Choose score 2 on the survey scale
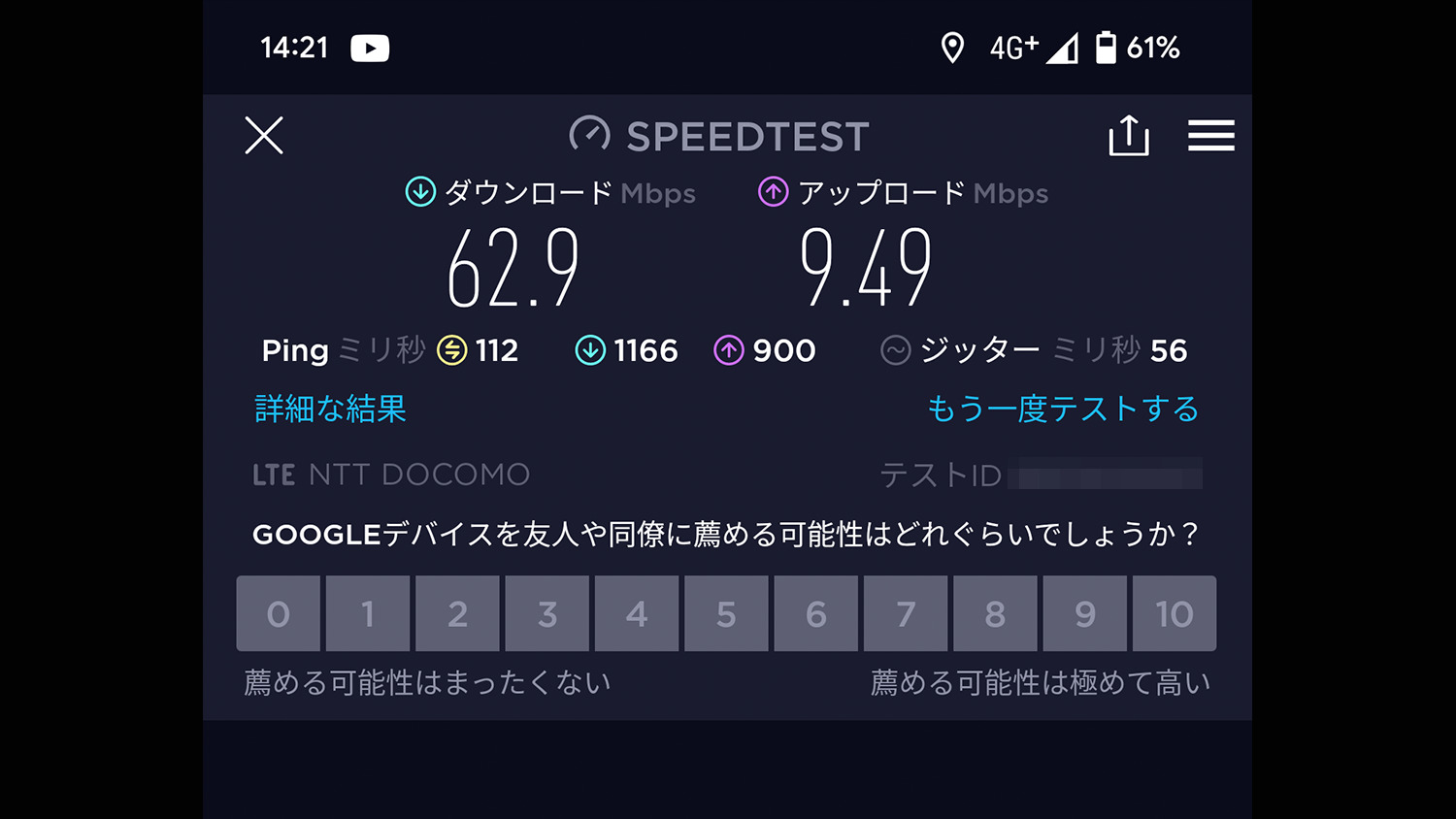The height and width of the screenshot is (819, 1456). tap(457, 613)
